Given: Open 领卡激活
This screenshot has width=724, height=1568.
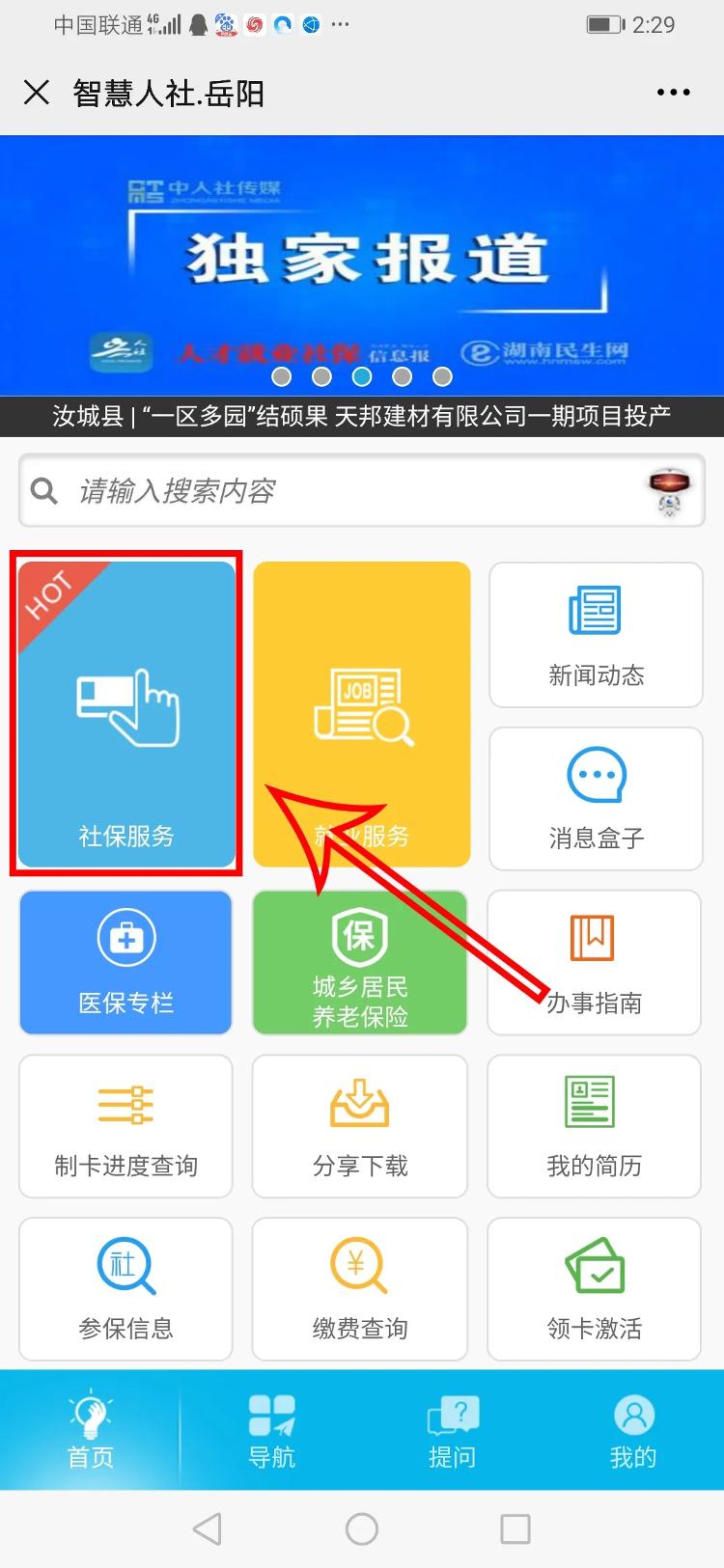Looking at the screenshot, I should (594, 1289).
